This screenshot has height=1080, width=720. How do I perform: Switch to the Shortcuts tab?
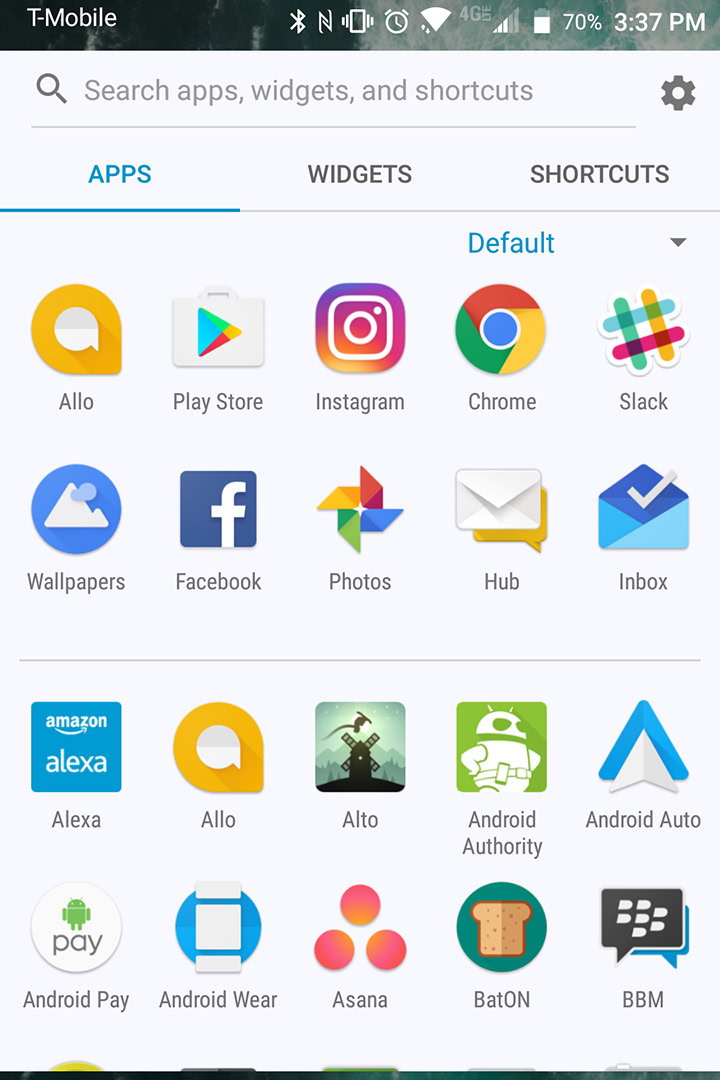click(599, 174)
